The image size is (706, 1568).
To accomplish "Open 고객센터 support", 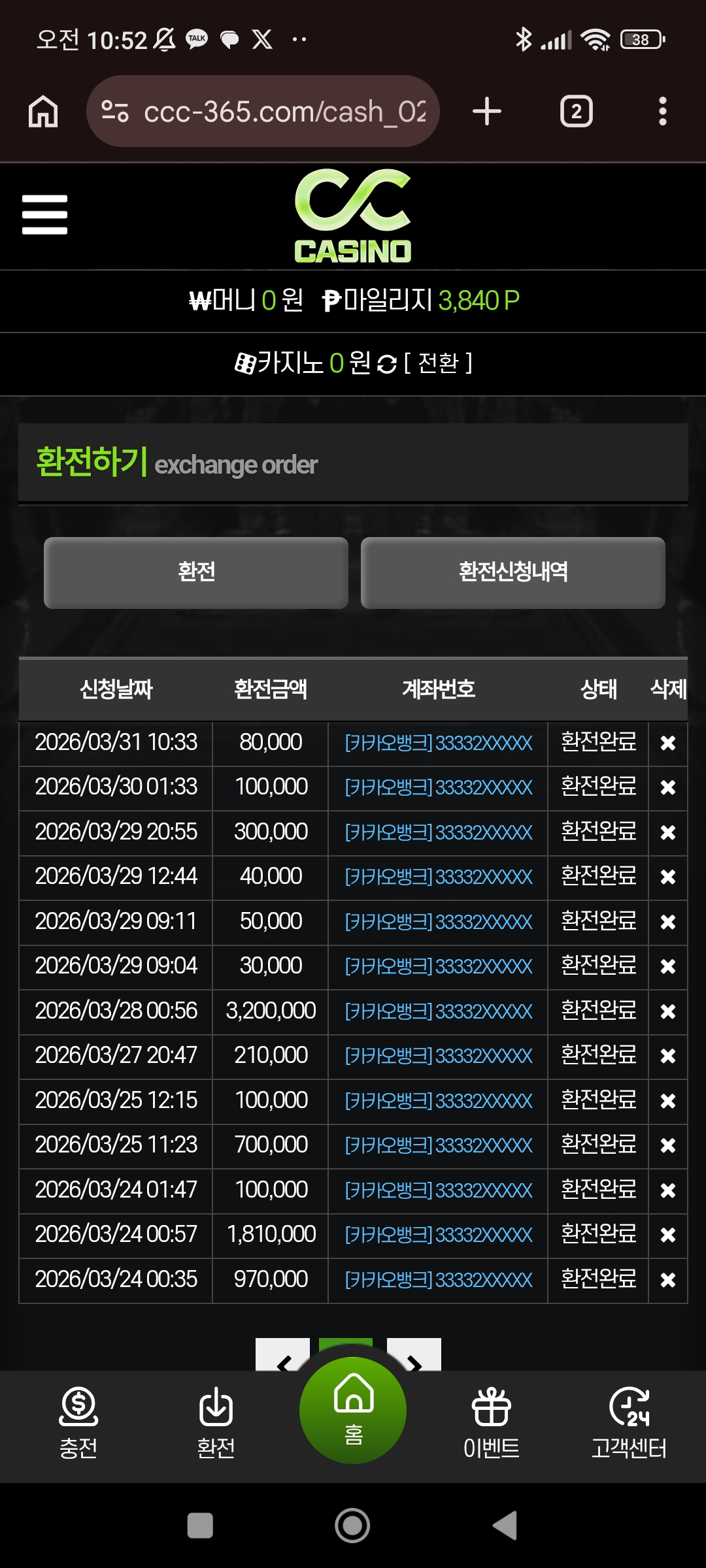I will click(x=629, y=1424).
